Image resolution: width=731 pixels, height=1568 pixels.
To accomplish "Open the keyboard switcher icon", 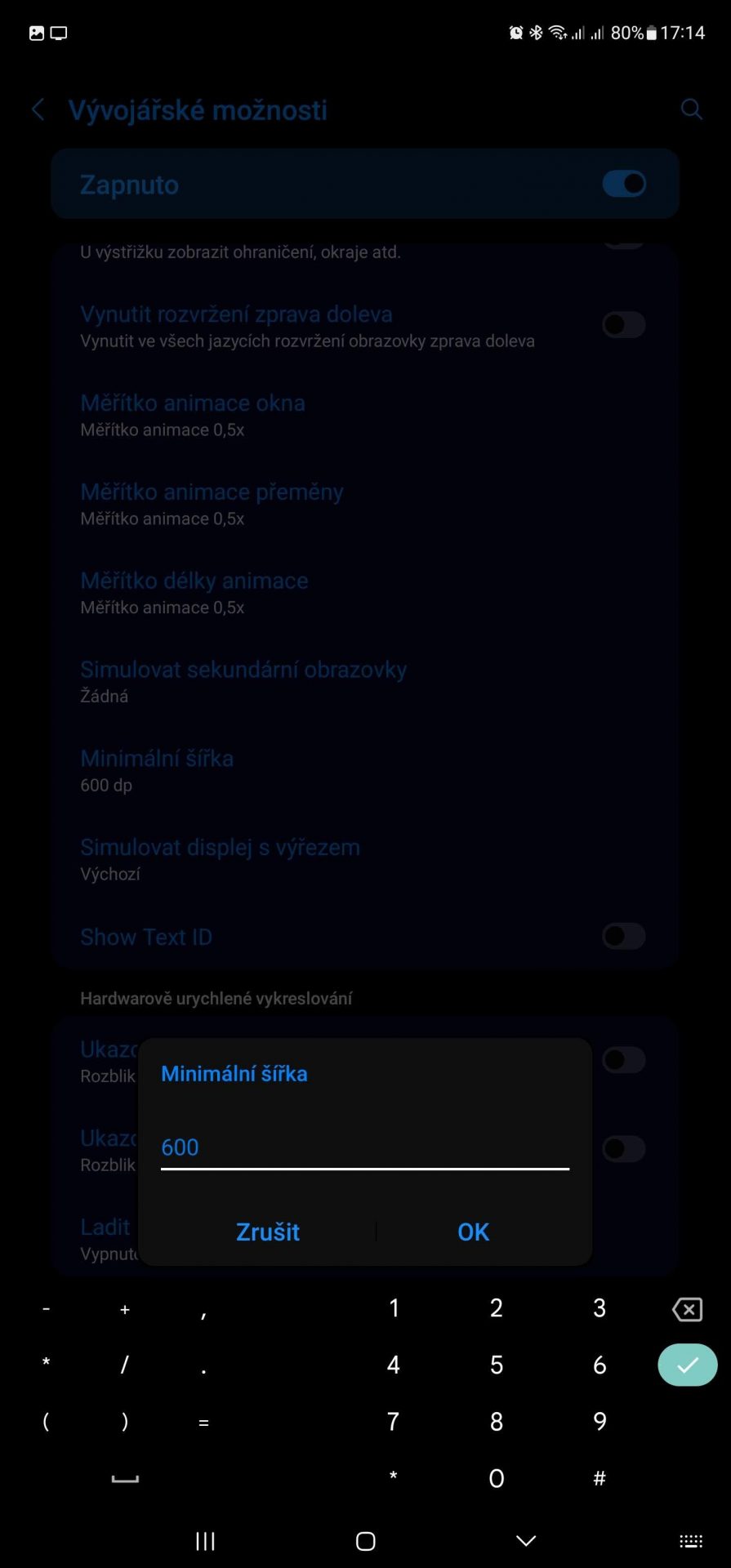I will click(x=691, y=1541).
